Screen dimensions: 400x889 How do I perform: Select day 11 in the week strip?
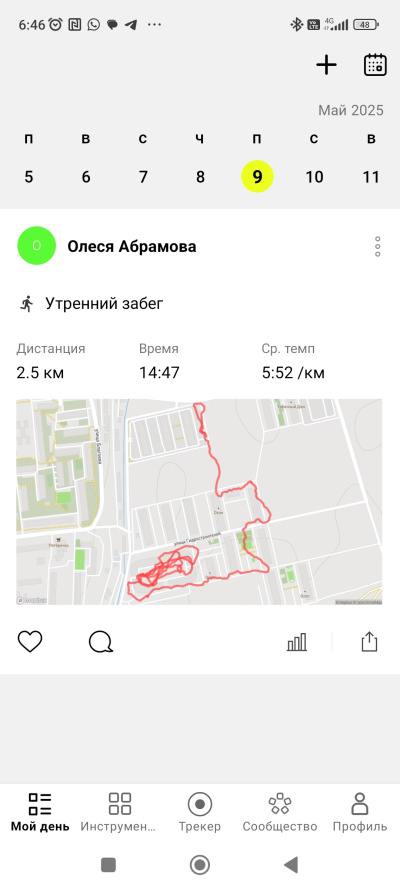(371, 177)
